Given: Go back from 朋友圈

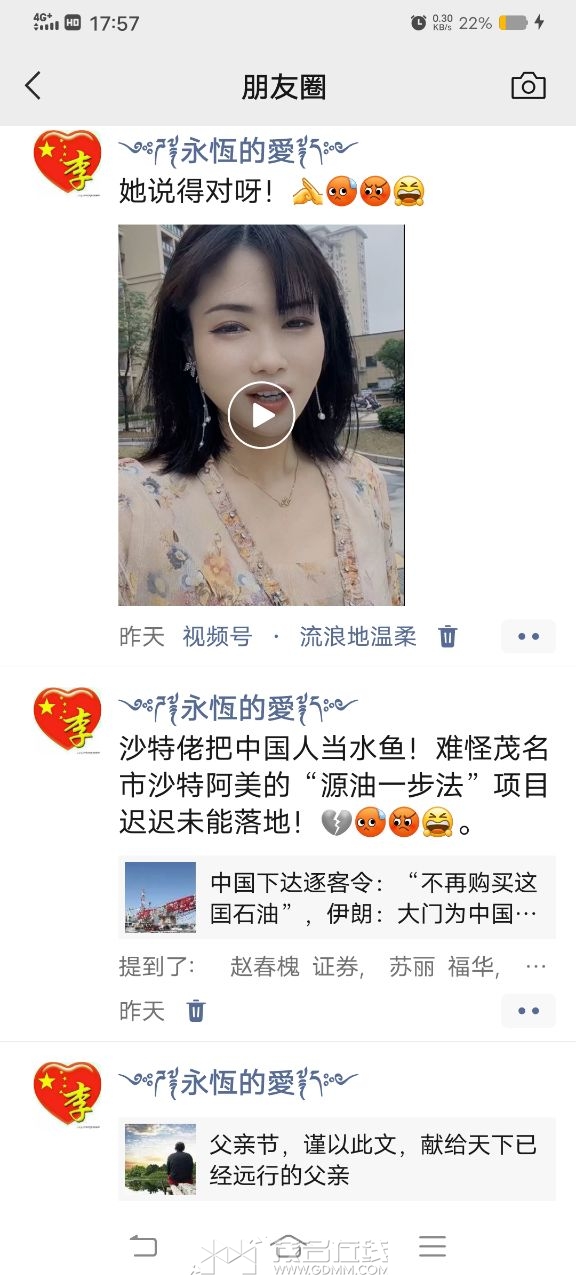Looking at the screenshot, I should pos(33,86).
